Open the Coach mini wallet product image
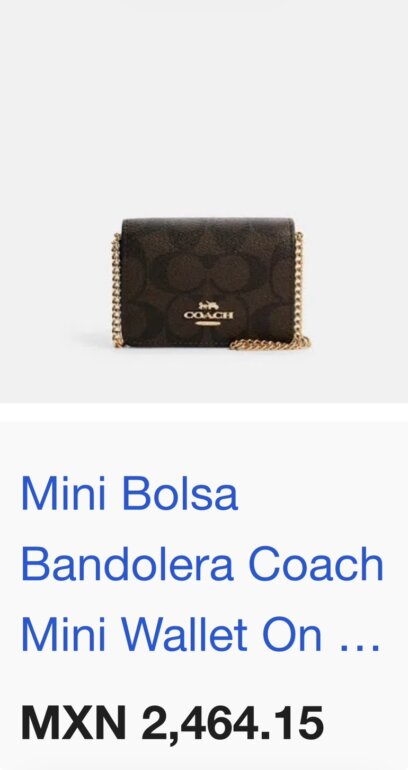This screenshot has height=770, width=408. pos(204,201)
